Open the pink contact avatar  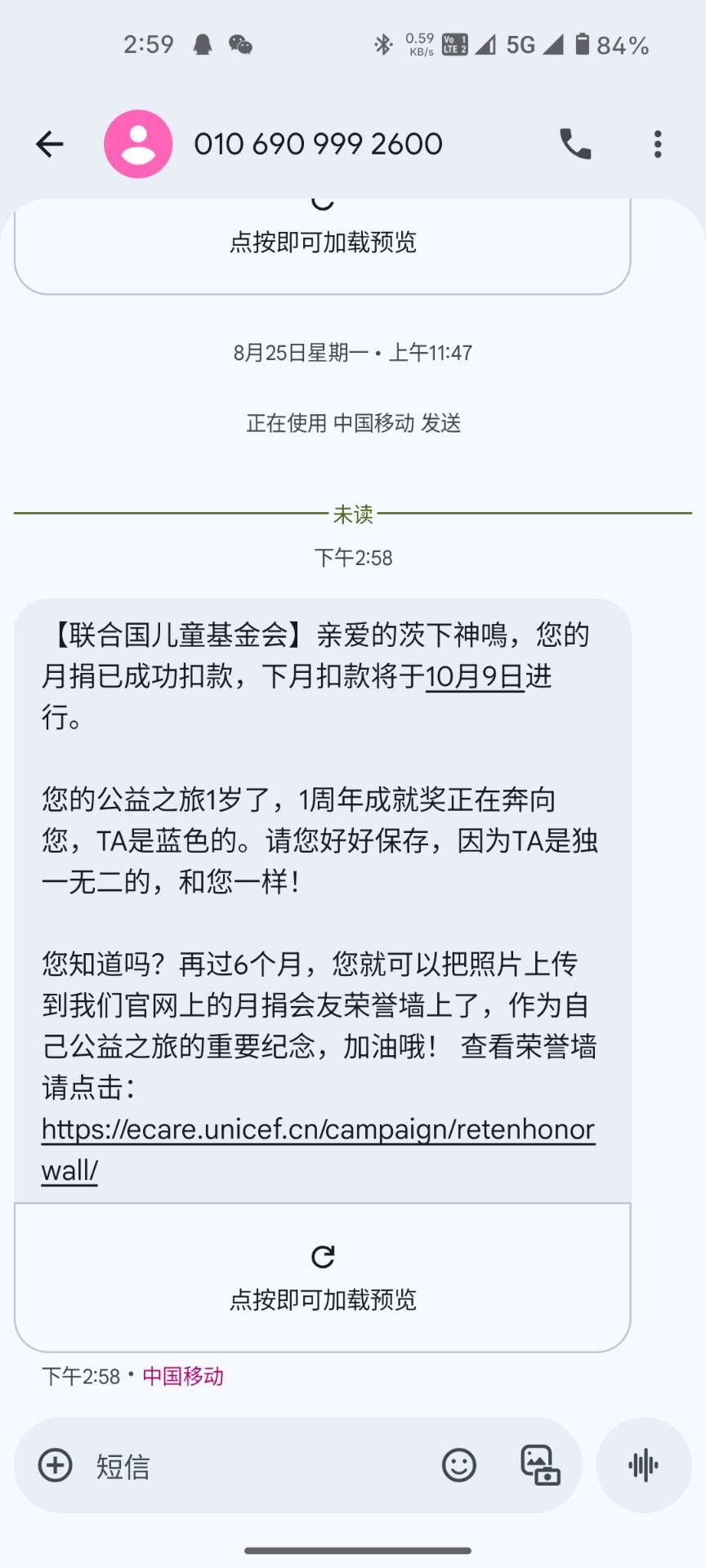click(x=138, y=144)
